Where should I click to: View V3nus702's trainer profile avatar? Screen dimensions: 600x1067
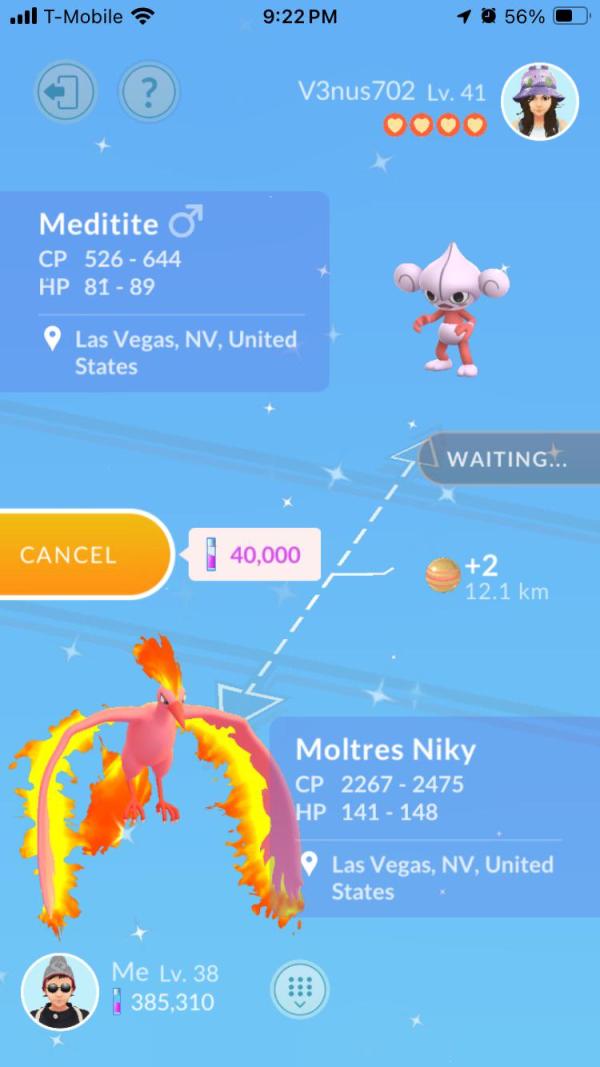point(540,102)
